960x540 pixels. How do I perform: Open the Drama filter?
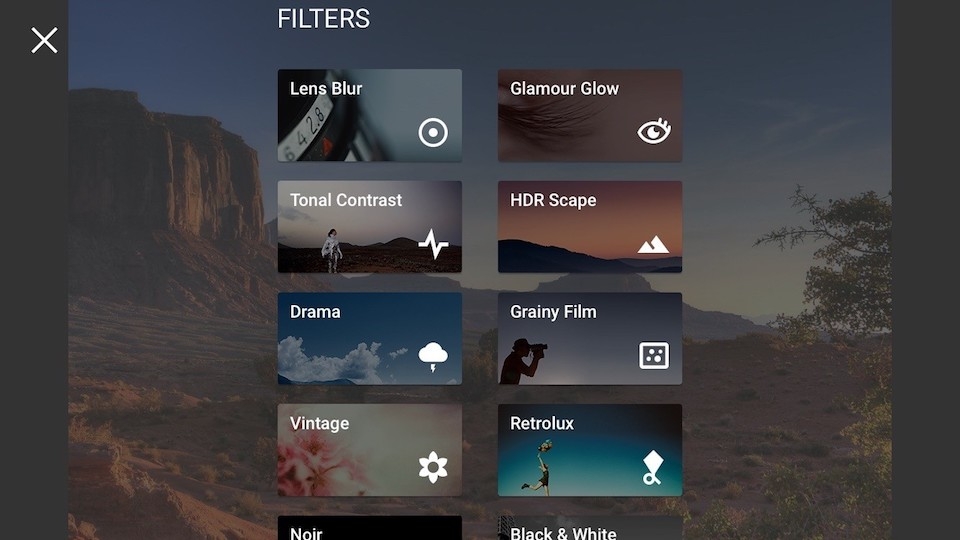point(369,338)
